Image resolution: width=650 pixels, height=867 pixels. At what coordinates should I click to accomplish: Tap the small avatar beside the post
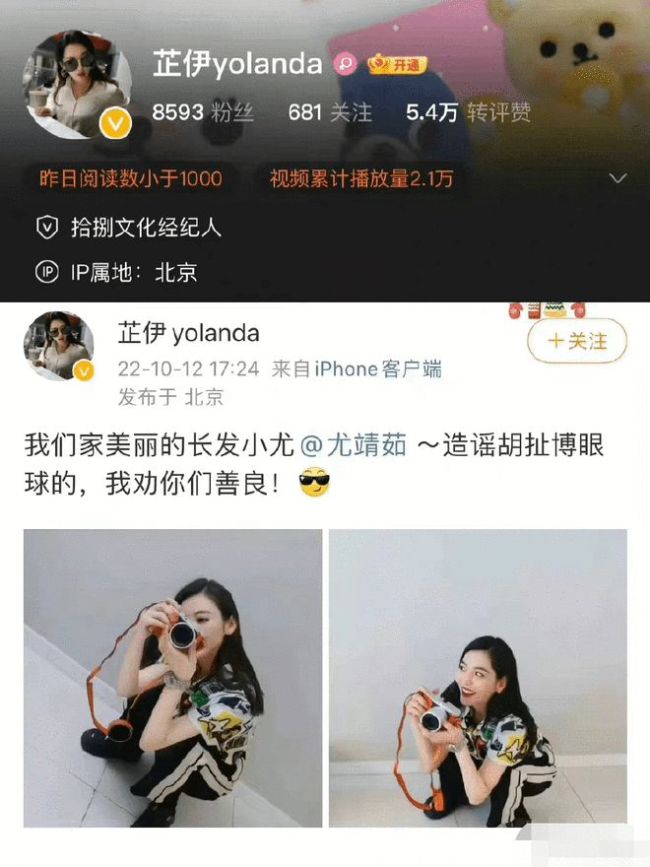59,345
